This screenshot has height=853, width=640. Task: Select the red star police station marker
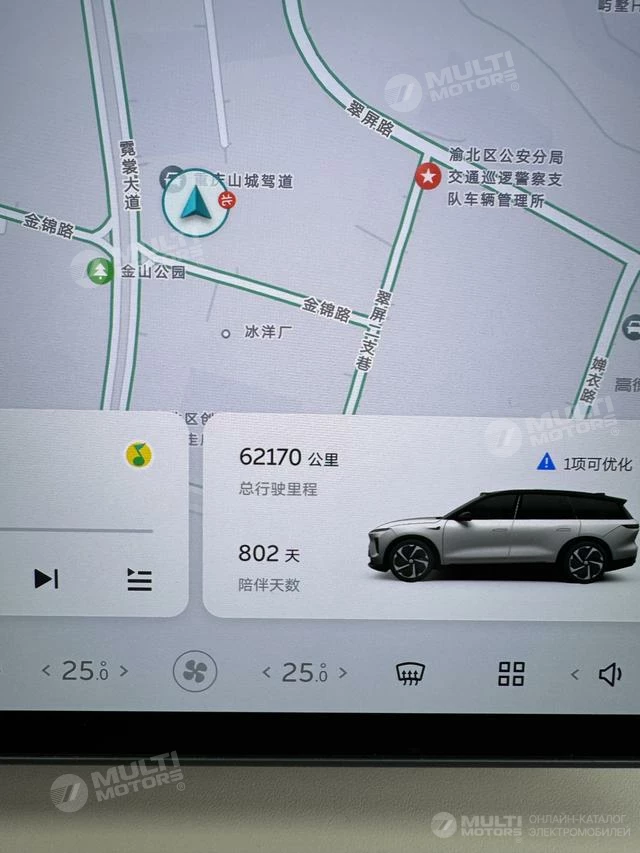point(428,177)
